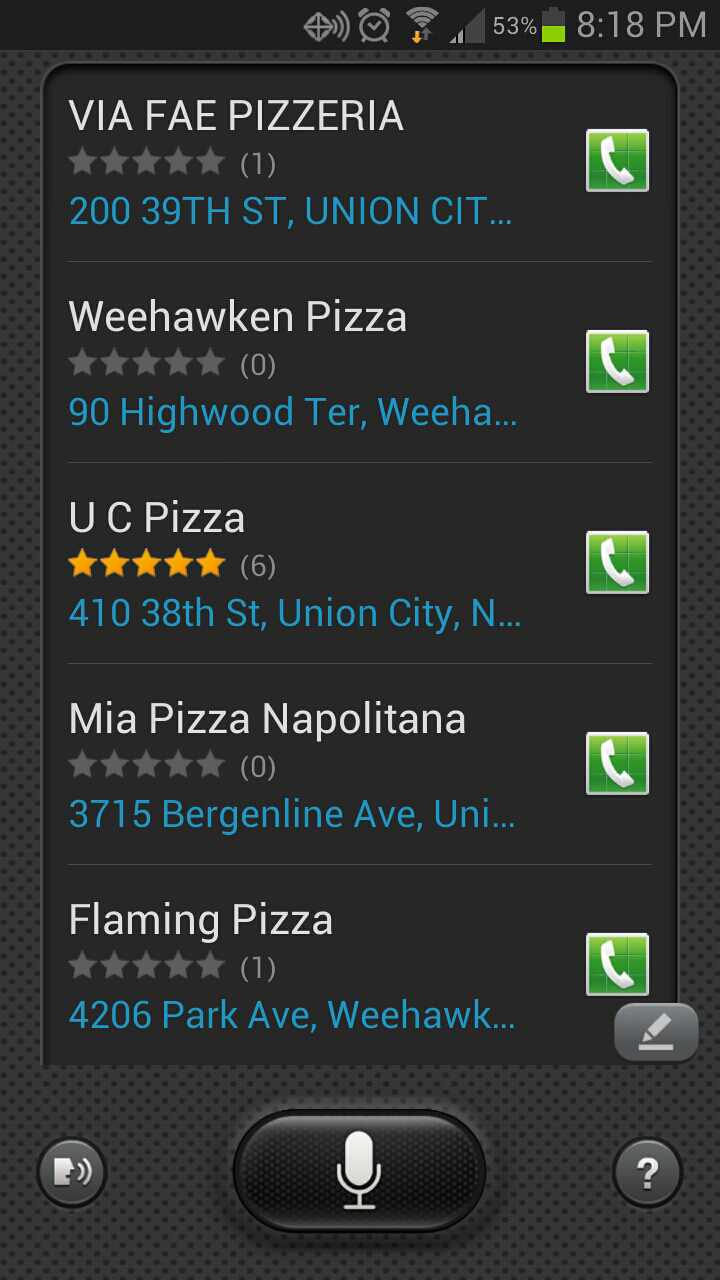Open the 410 38th St address link
The height and width of the screenshot is (1280, 720).
[294, 614]
